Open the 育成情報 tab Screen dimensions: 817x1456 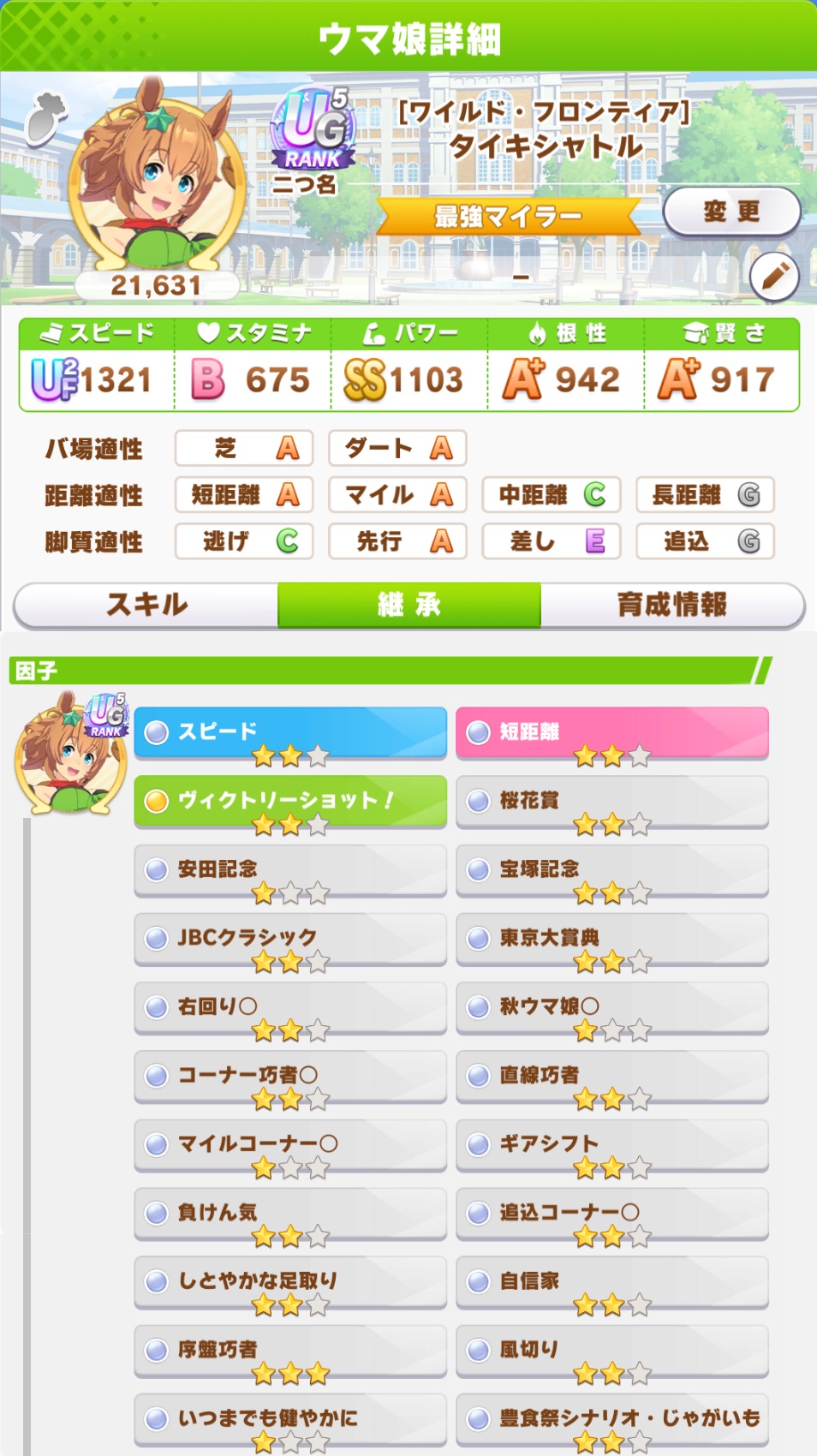pyautogui.click(x=672, y=605)
